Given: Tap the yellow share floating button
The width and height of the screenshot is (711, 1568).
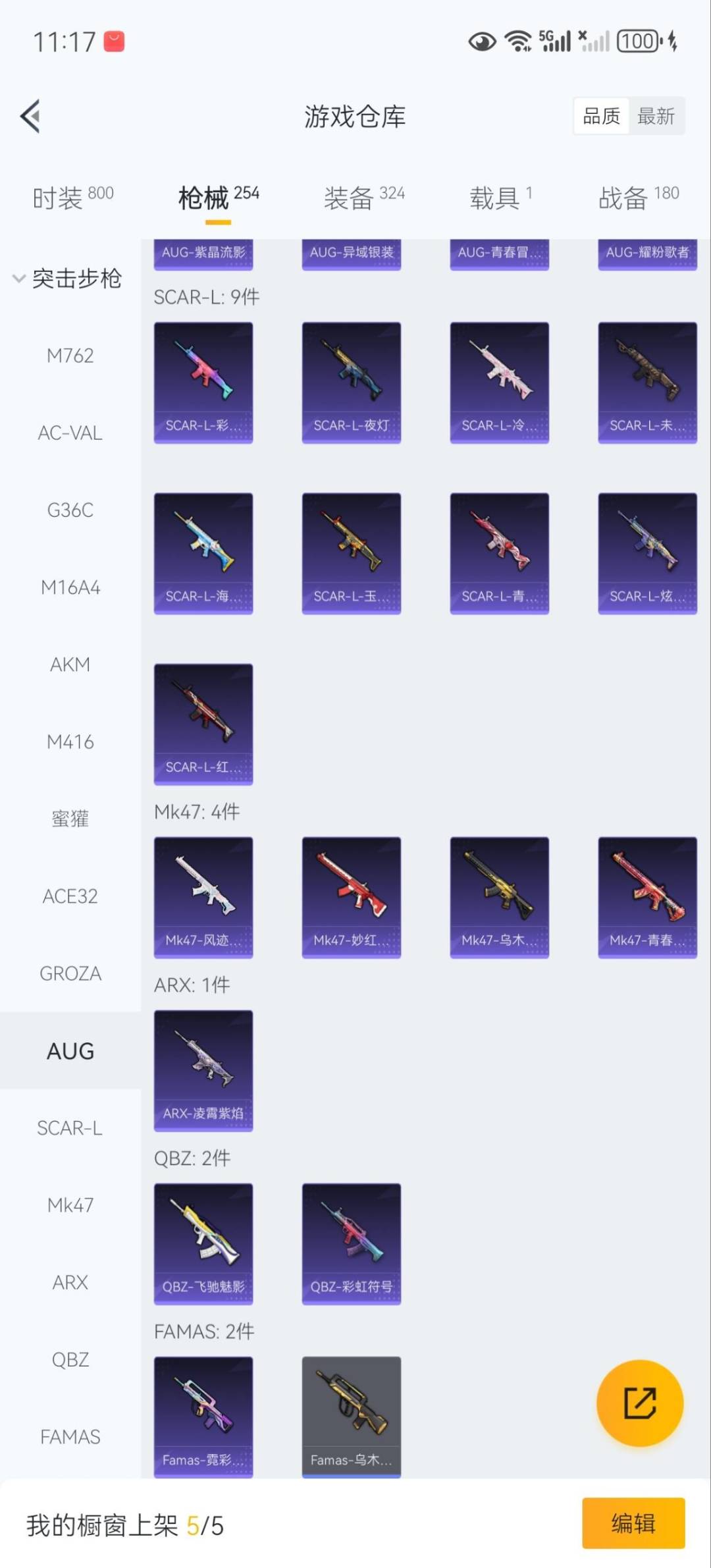Looking at the screenshot, I should (639, 1403).
